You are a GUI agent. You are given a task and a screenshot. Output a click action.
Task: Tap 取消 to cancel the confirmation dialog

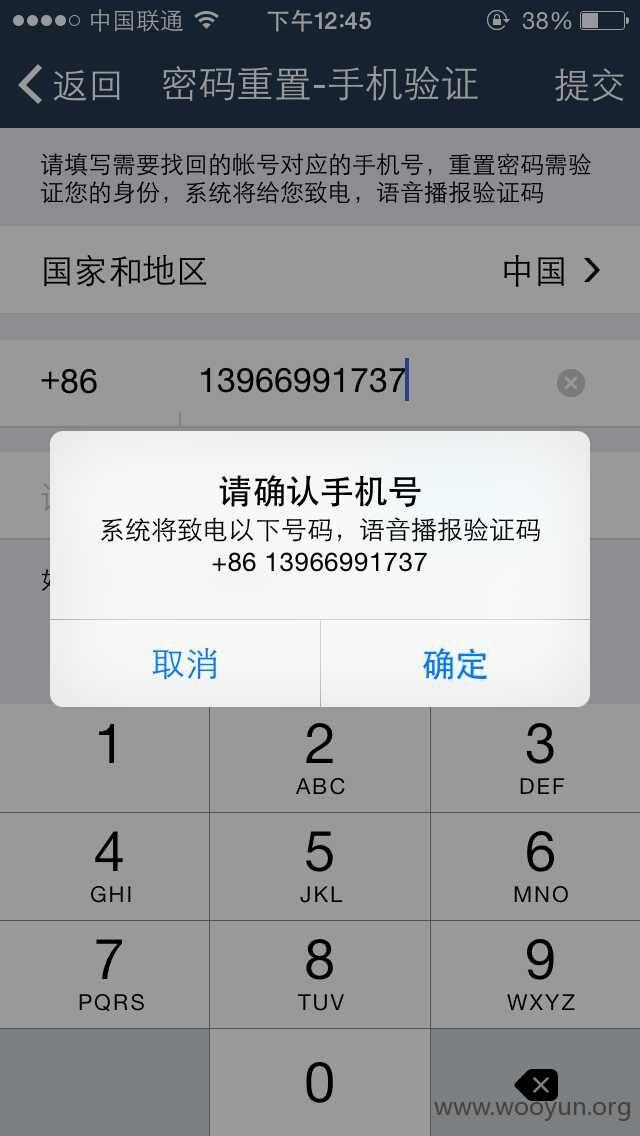coord(185,664)
